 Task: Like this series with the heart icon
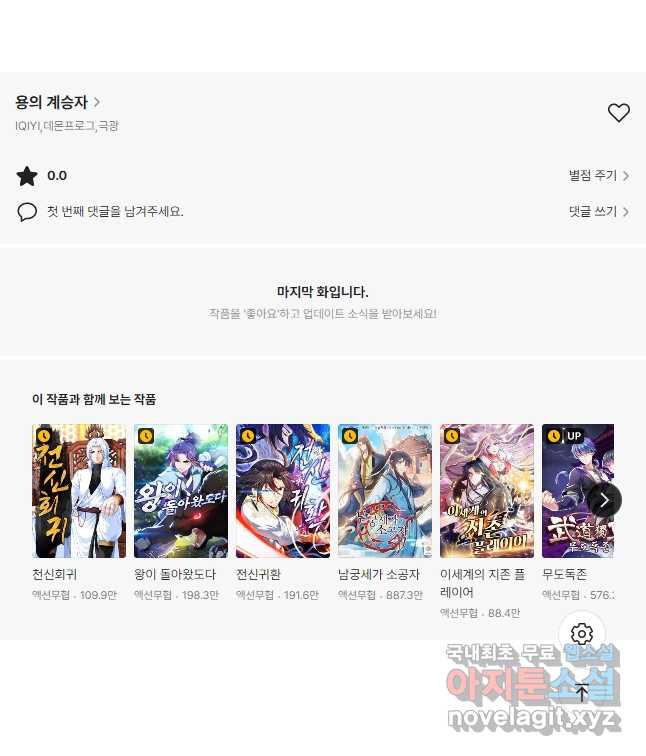[619, 113]
